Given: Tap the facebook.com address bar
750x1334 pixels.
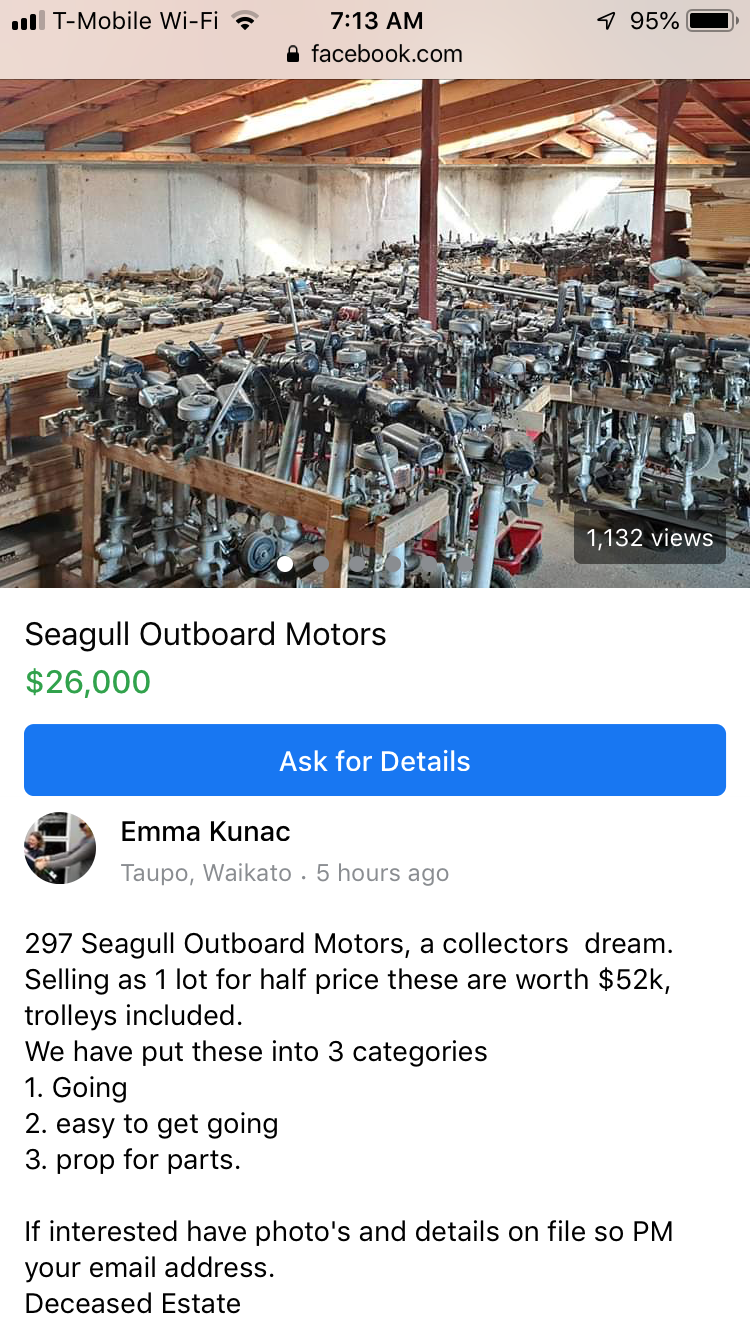Looking at the screenshot, I should click(375, 54).
